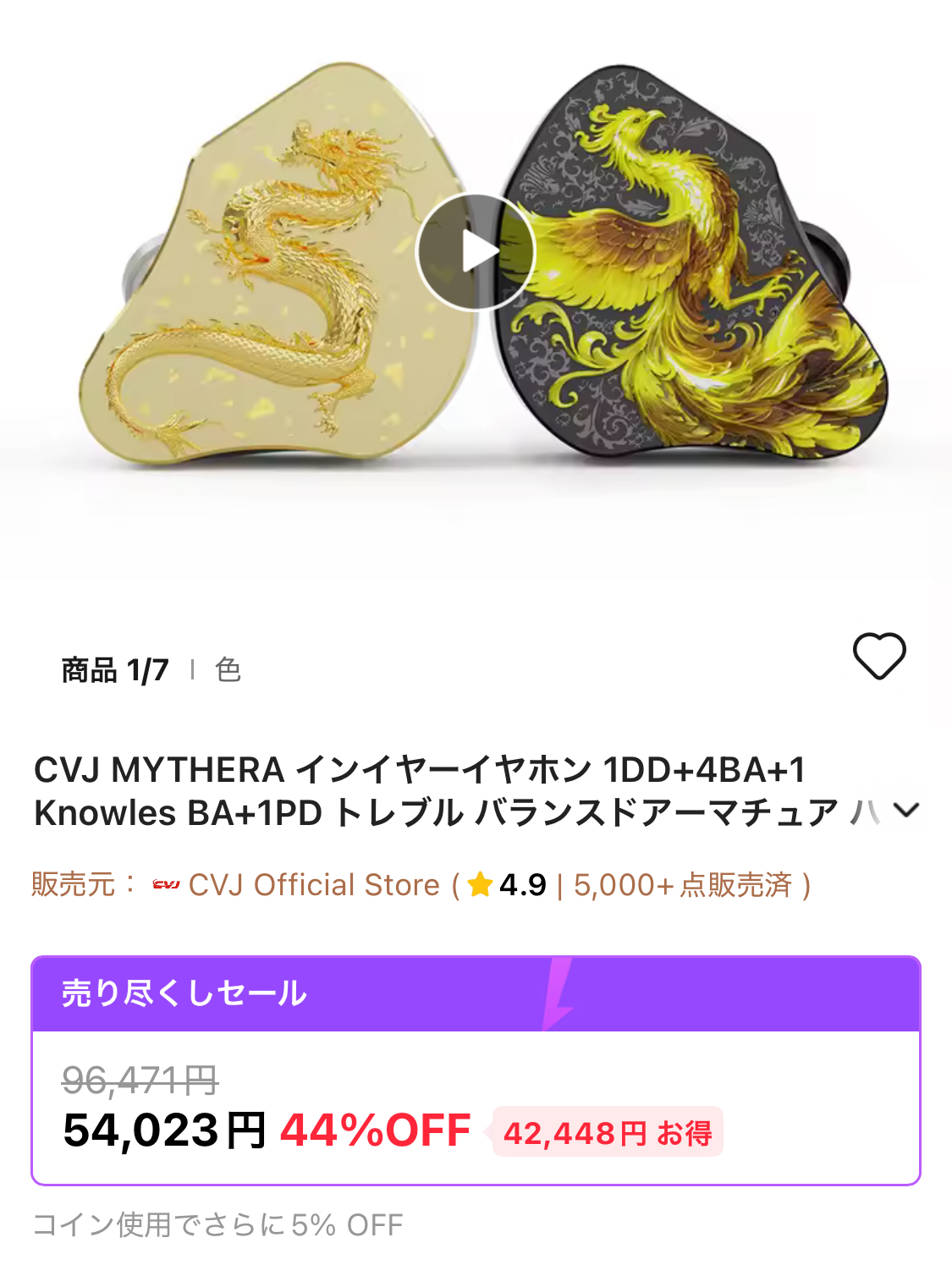952x1265 pixels.
Task: Add product to wishlist with heart
Action: point(879,656)
